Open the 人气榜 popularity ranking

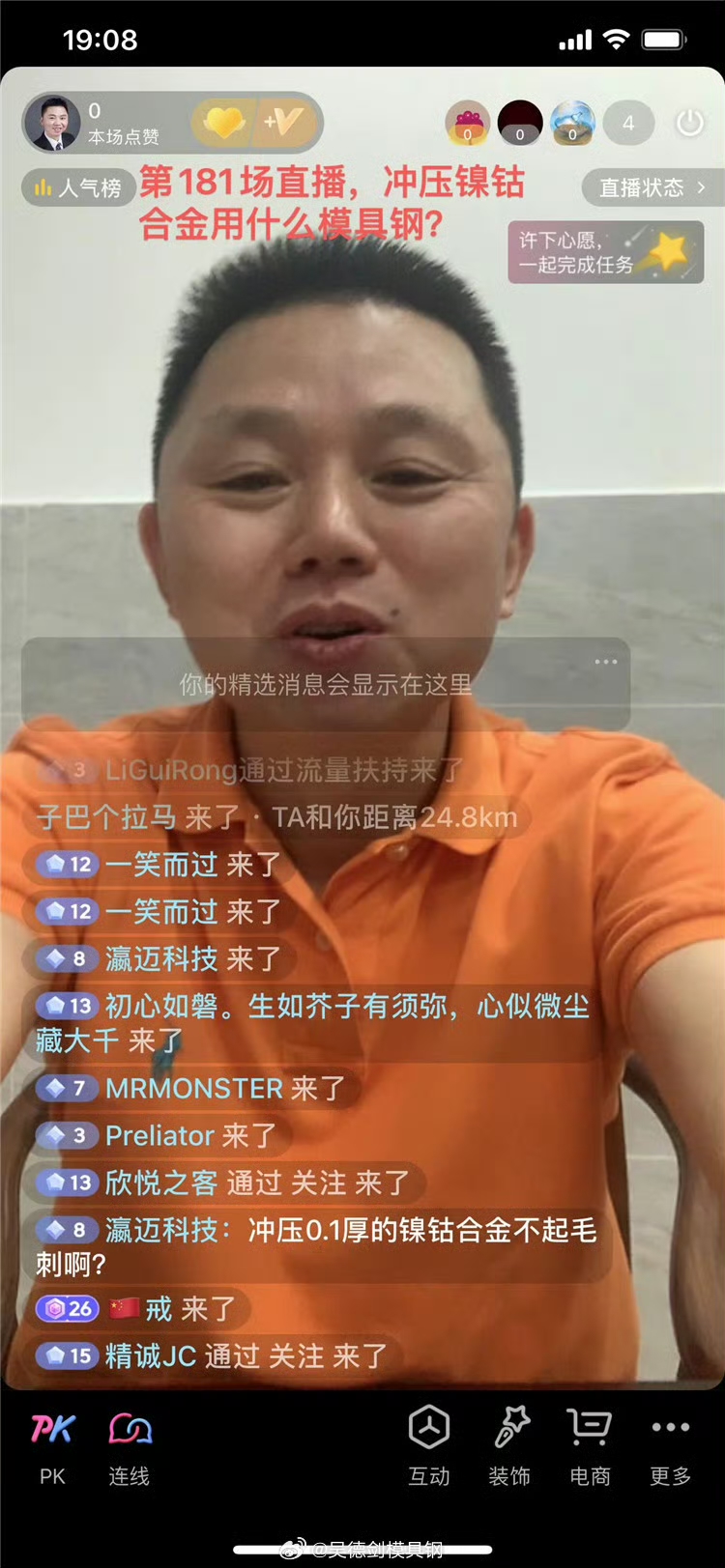[x=77, y=187]
